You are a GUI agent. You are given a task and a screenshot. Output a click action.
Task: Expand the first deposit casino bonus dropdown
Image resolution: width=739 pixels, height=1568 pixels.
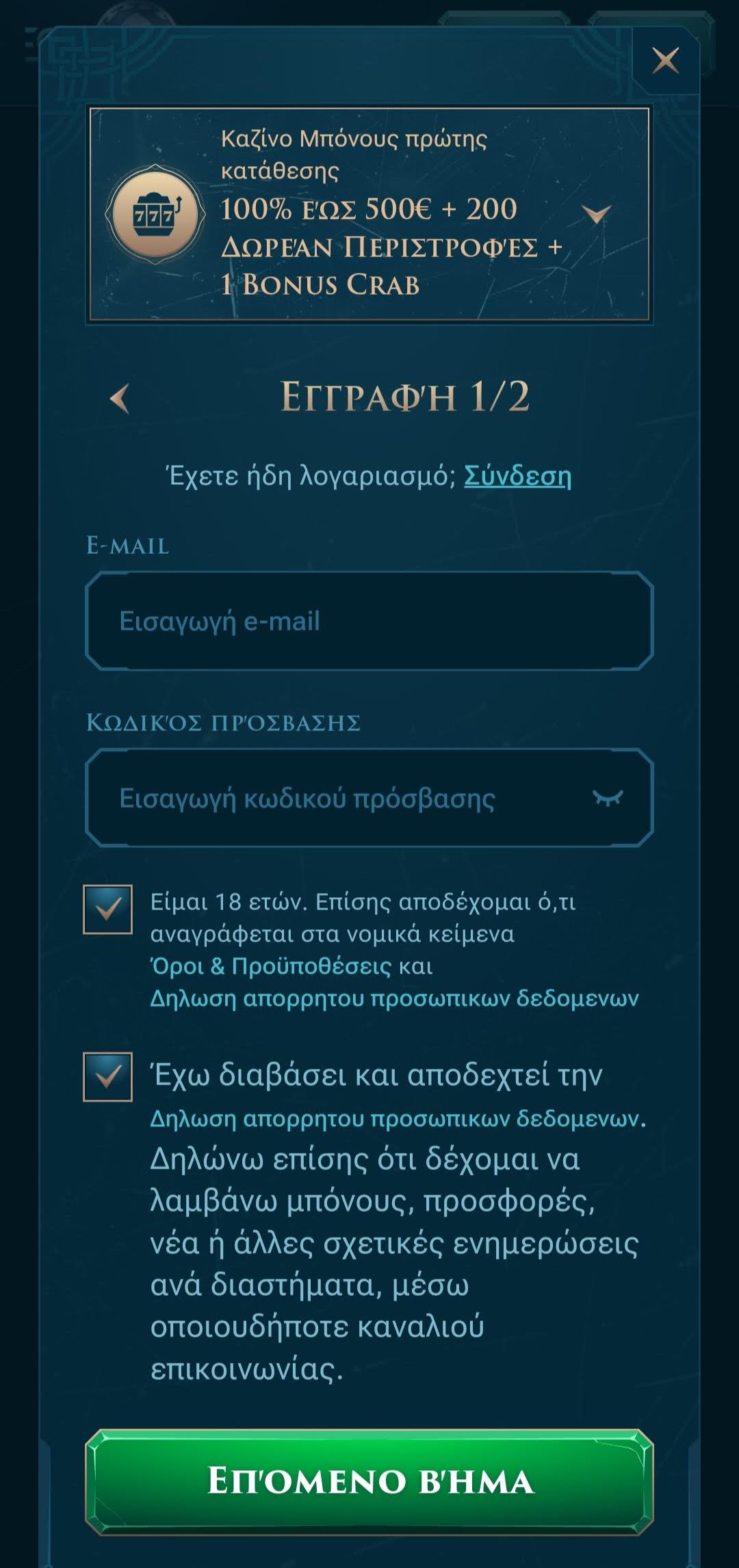coord(596,214)
